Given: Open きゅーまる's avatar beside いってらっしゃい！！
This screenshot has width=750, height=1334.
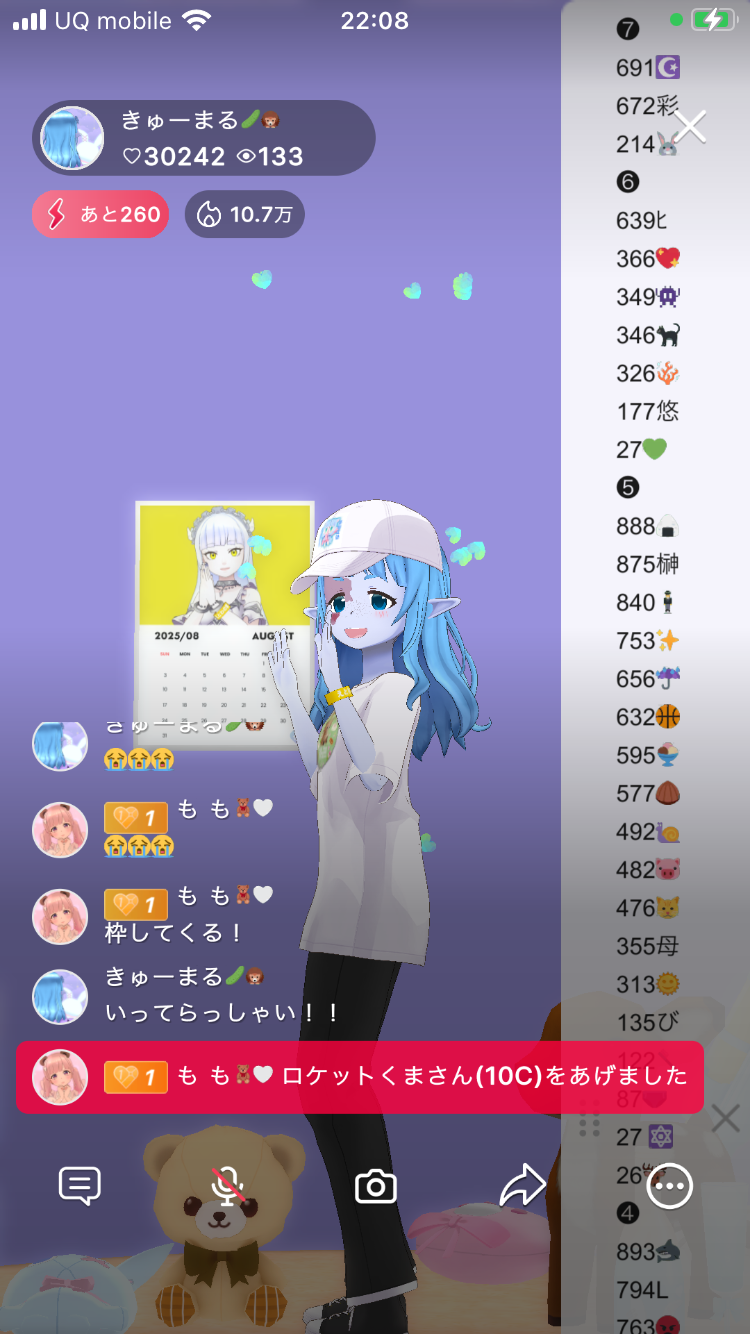Looking at the screenshot, I should (x=60, y=996).
